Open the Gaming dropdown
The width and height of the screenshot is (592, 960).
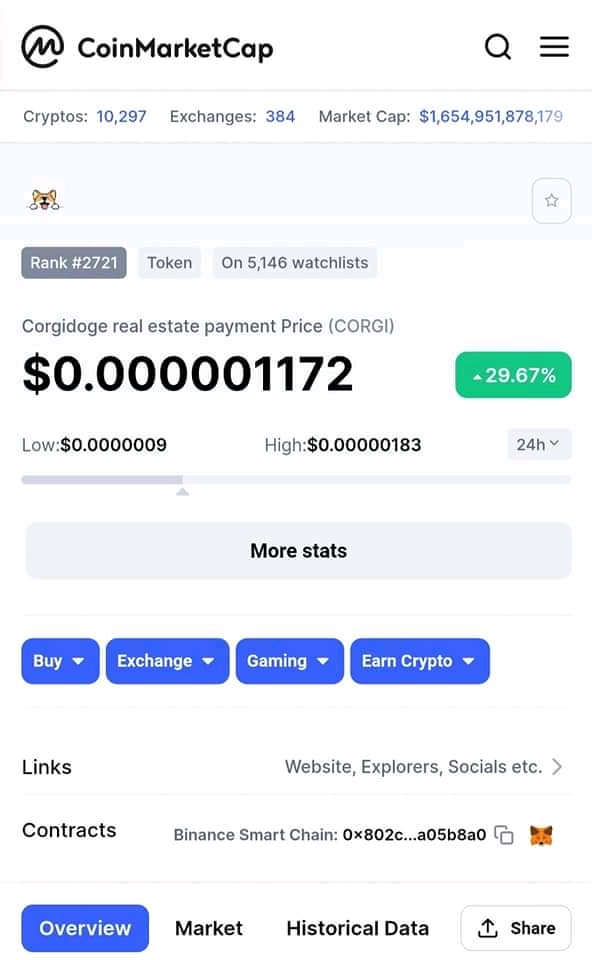tap(290, 661)
